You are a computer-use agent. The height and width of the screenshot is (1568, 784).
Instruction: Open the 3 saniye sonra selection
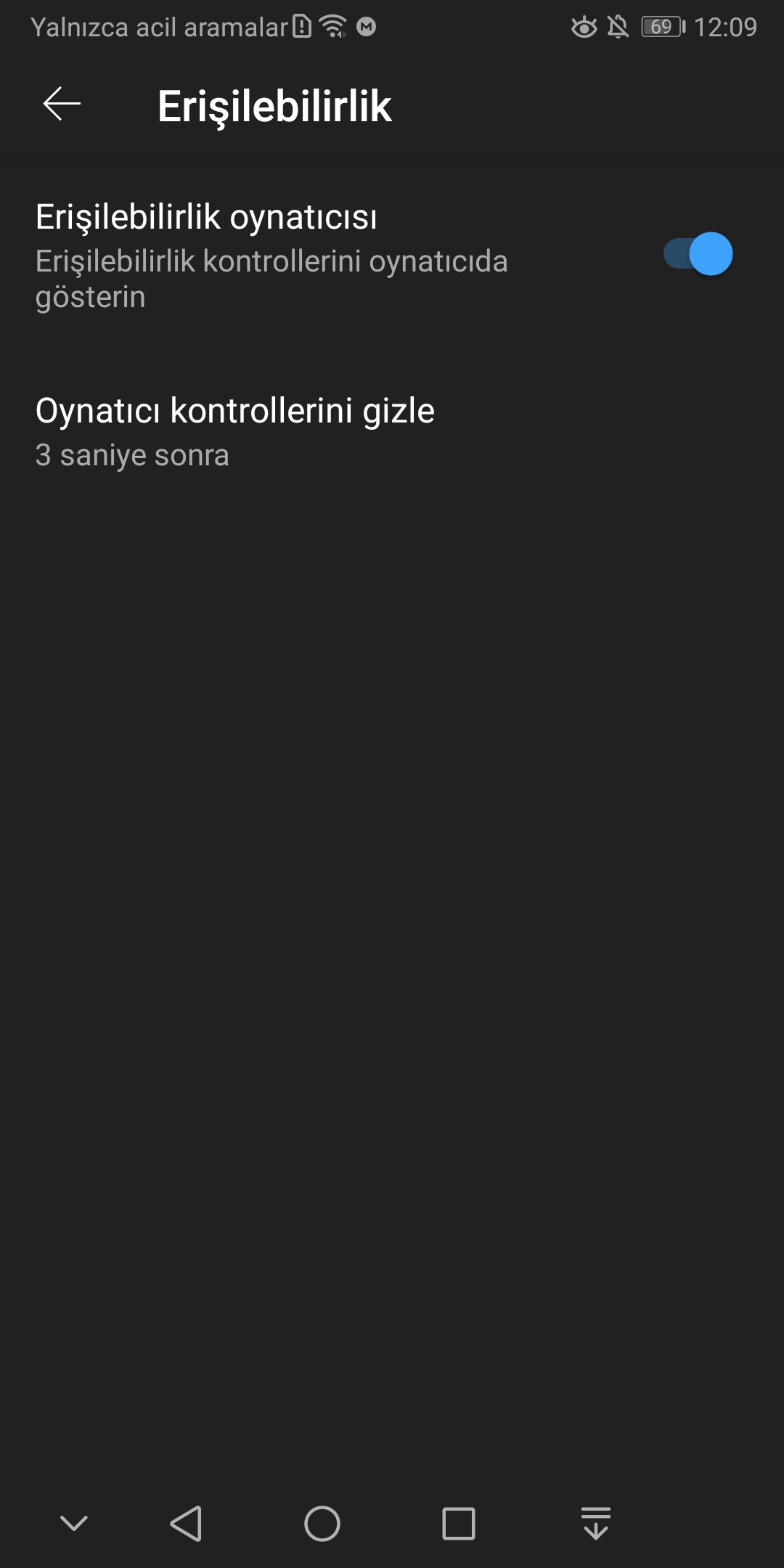pos(133,455)
